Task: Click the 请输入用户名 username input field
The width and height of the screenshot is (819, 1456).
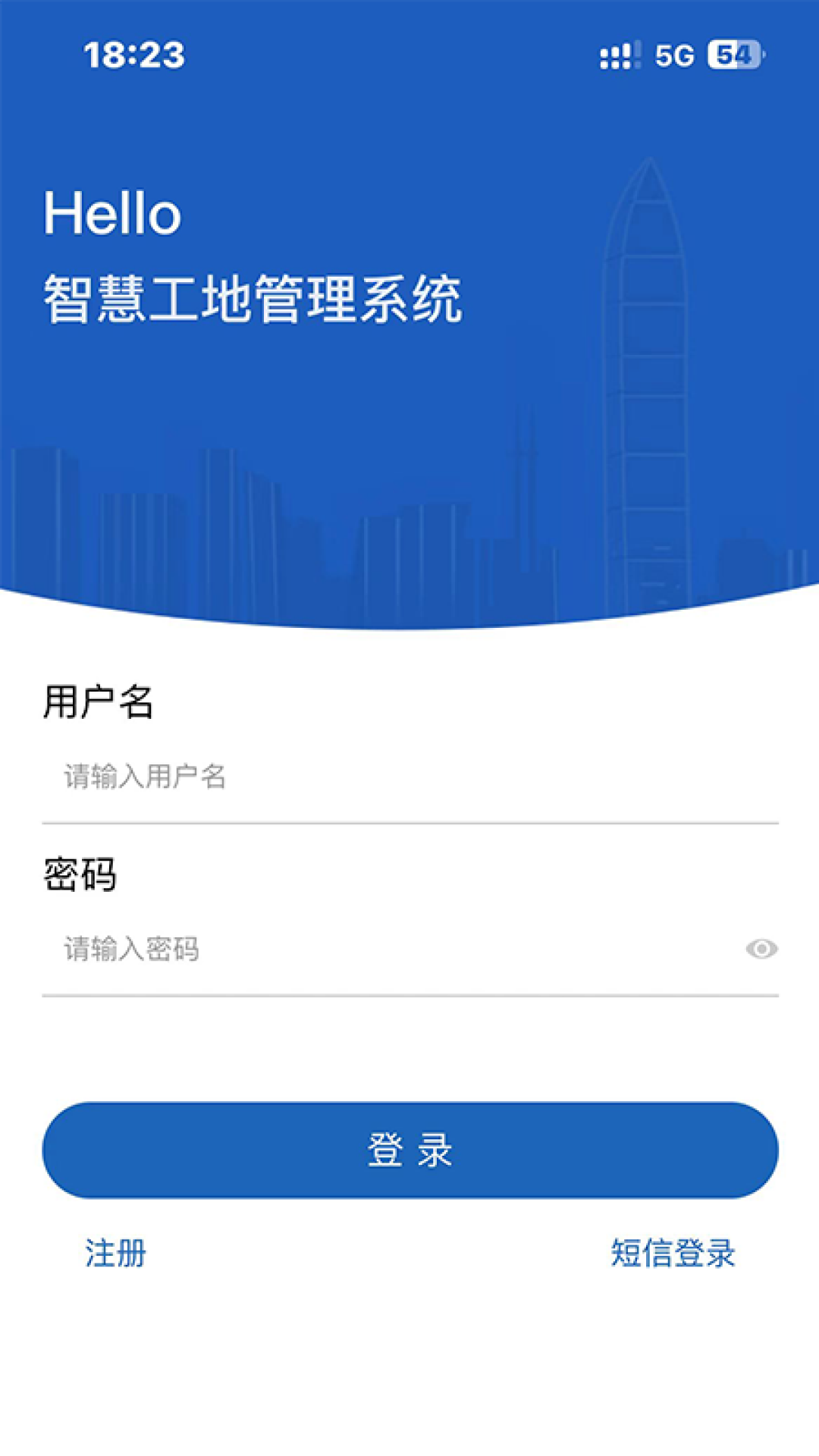Action: 303,777
